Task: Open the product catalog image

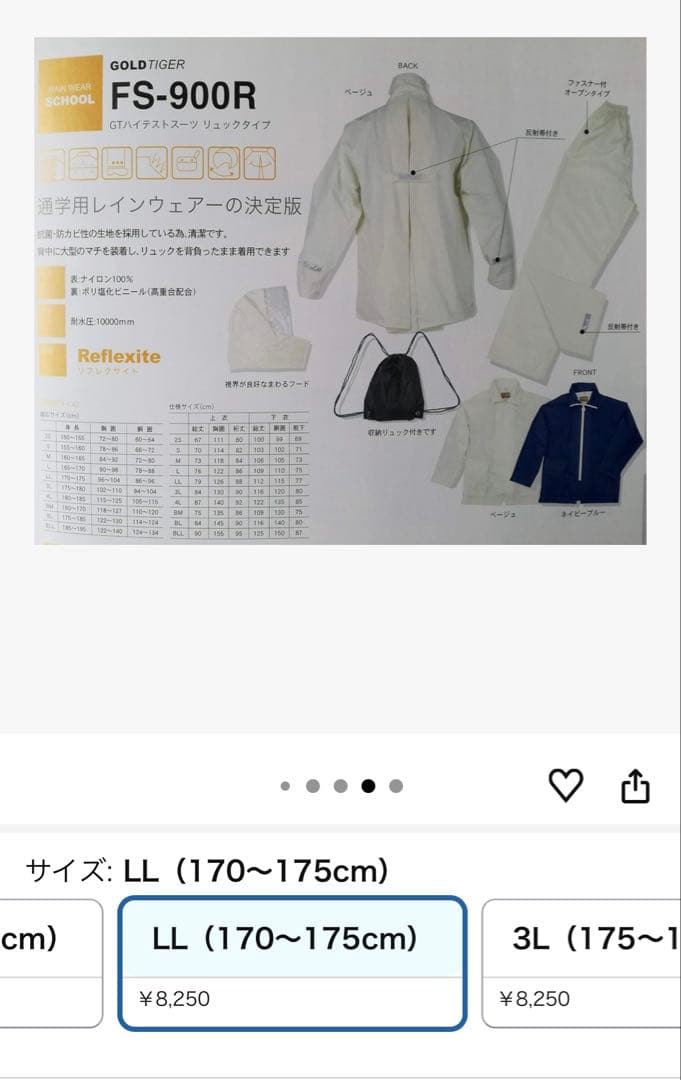Action: (340, 291)
